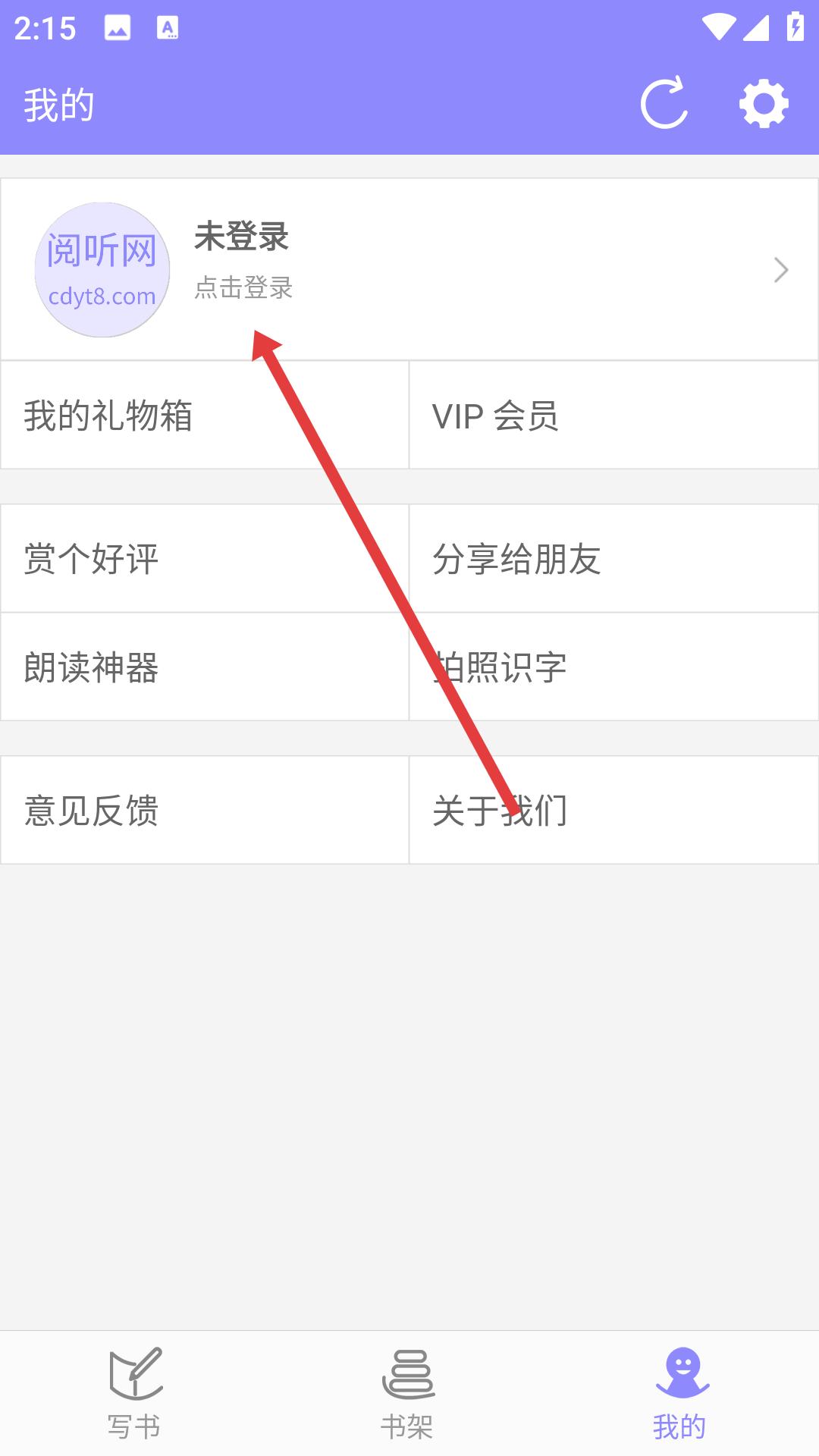
Task: Switch to the 书架 tab
Action: (408, 1394)
